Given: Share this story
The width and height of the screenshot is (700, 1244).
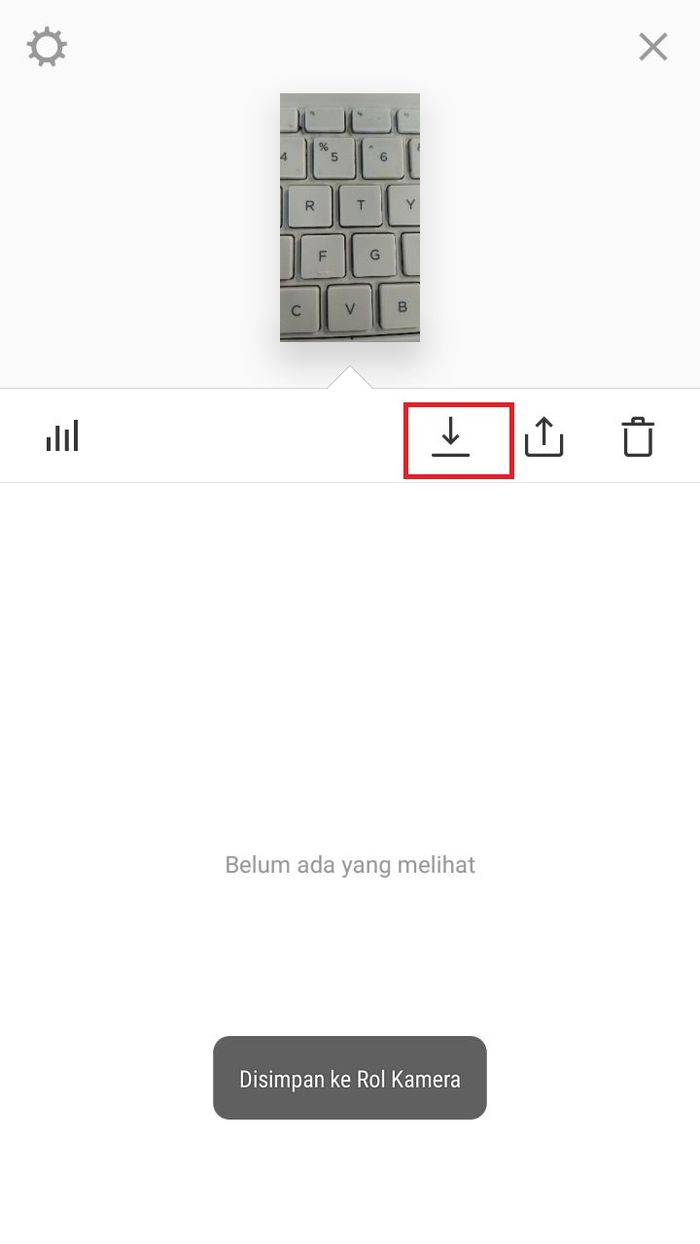Looking at the screenshot, I should click(x=544, y=438).
